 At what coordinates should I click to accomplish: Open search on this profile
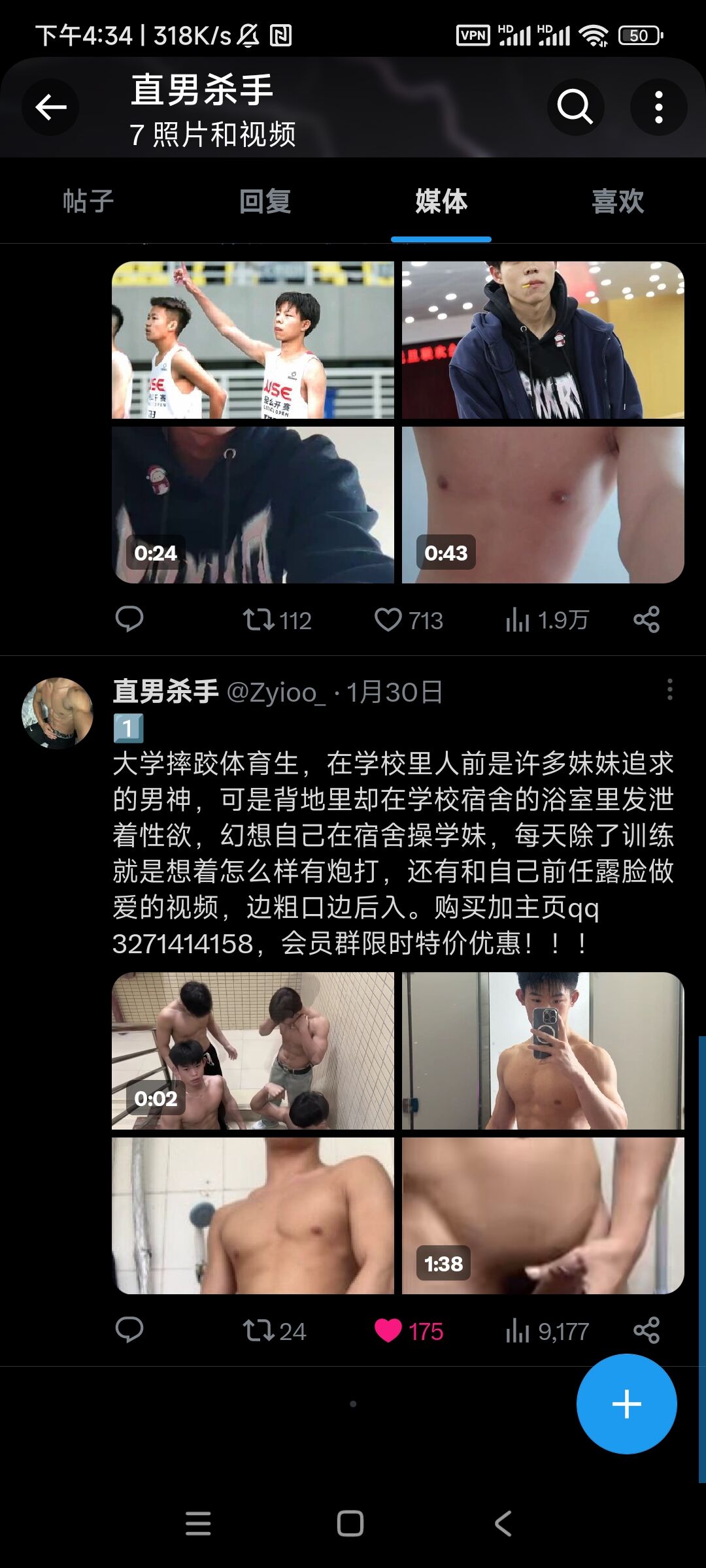pyautogui.click(x=575, y=107)
